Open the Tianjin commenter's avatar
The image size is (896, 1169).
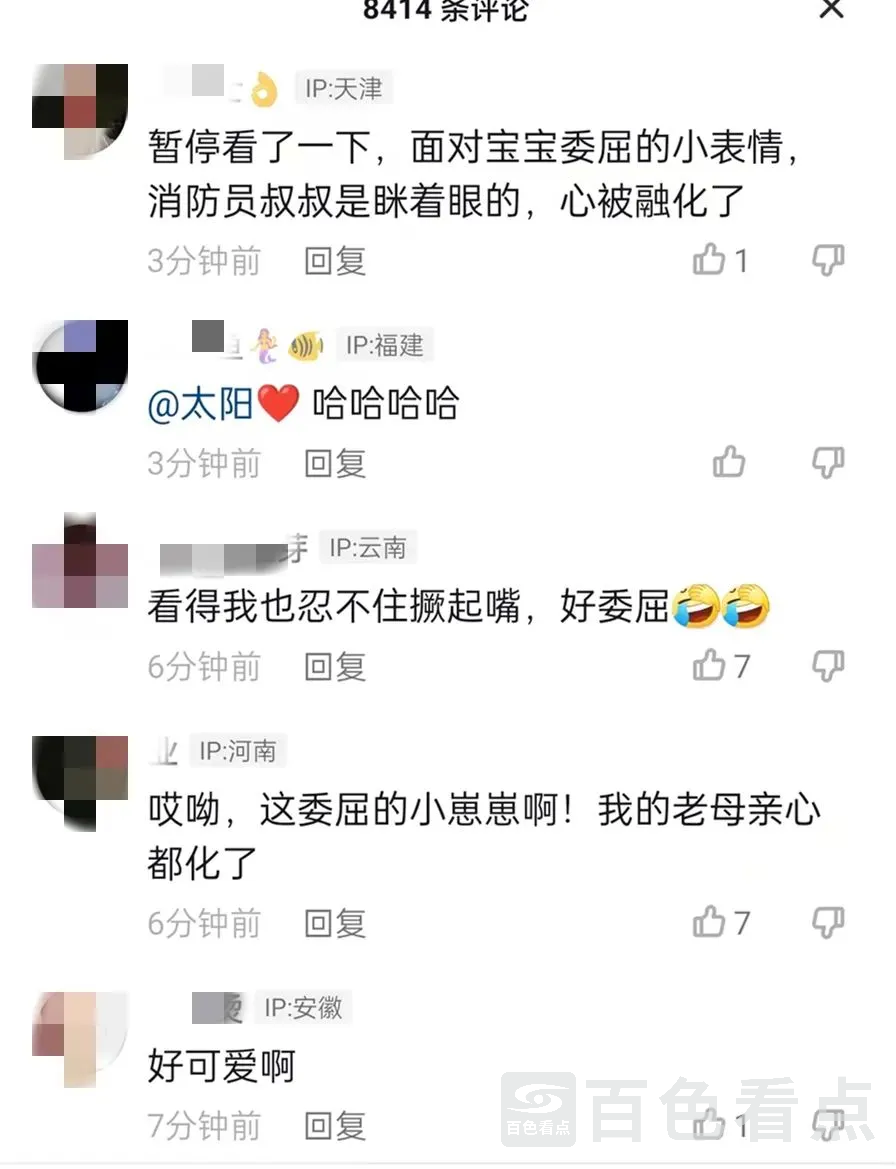tap(80, 110)
